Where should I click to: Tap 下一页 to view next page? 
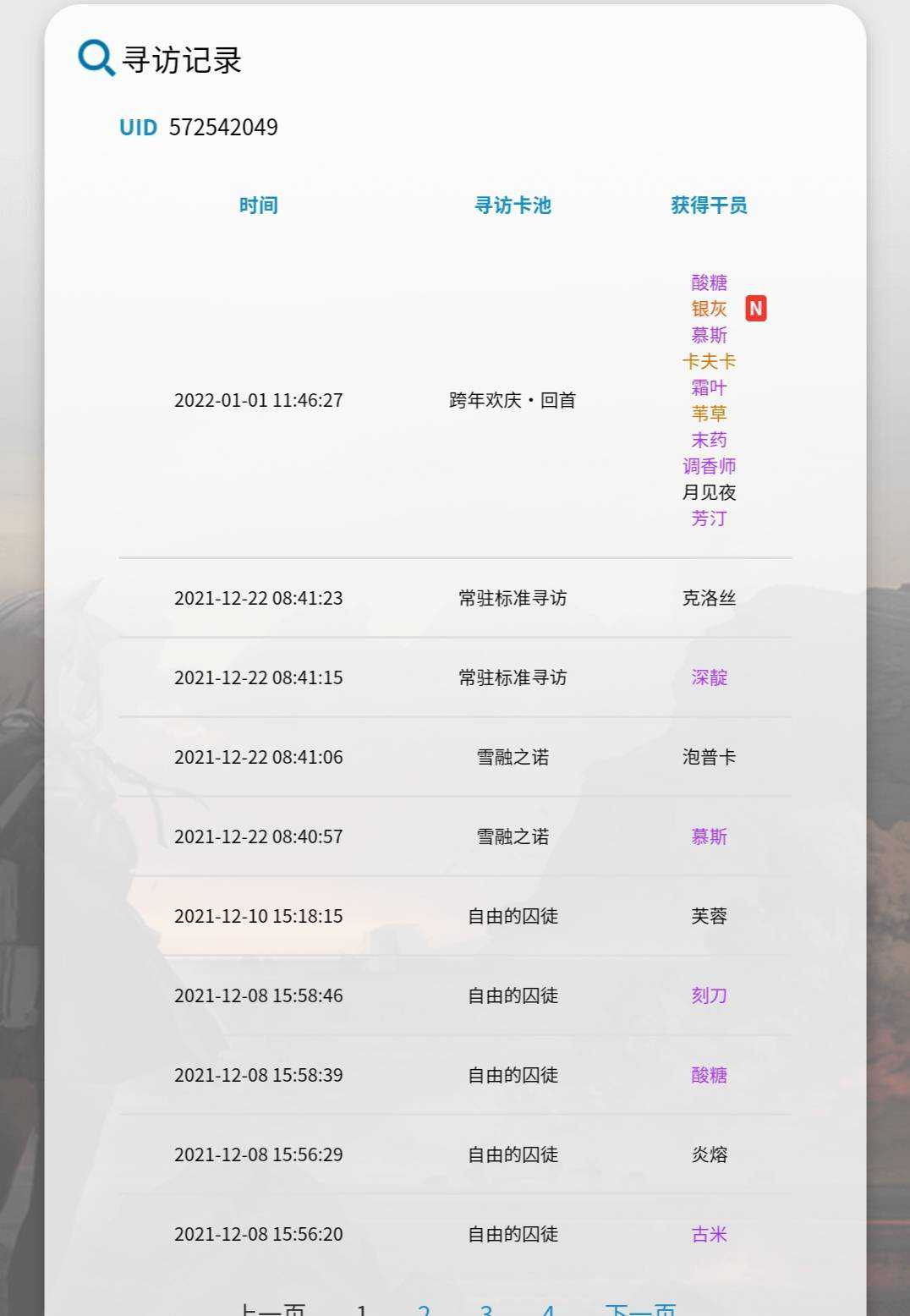[640, 1309]
